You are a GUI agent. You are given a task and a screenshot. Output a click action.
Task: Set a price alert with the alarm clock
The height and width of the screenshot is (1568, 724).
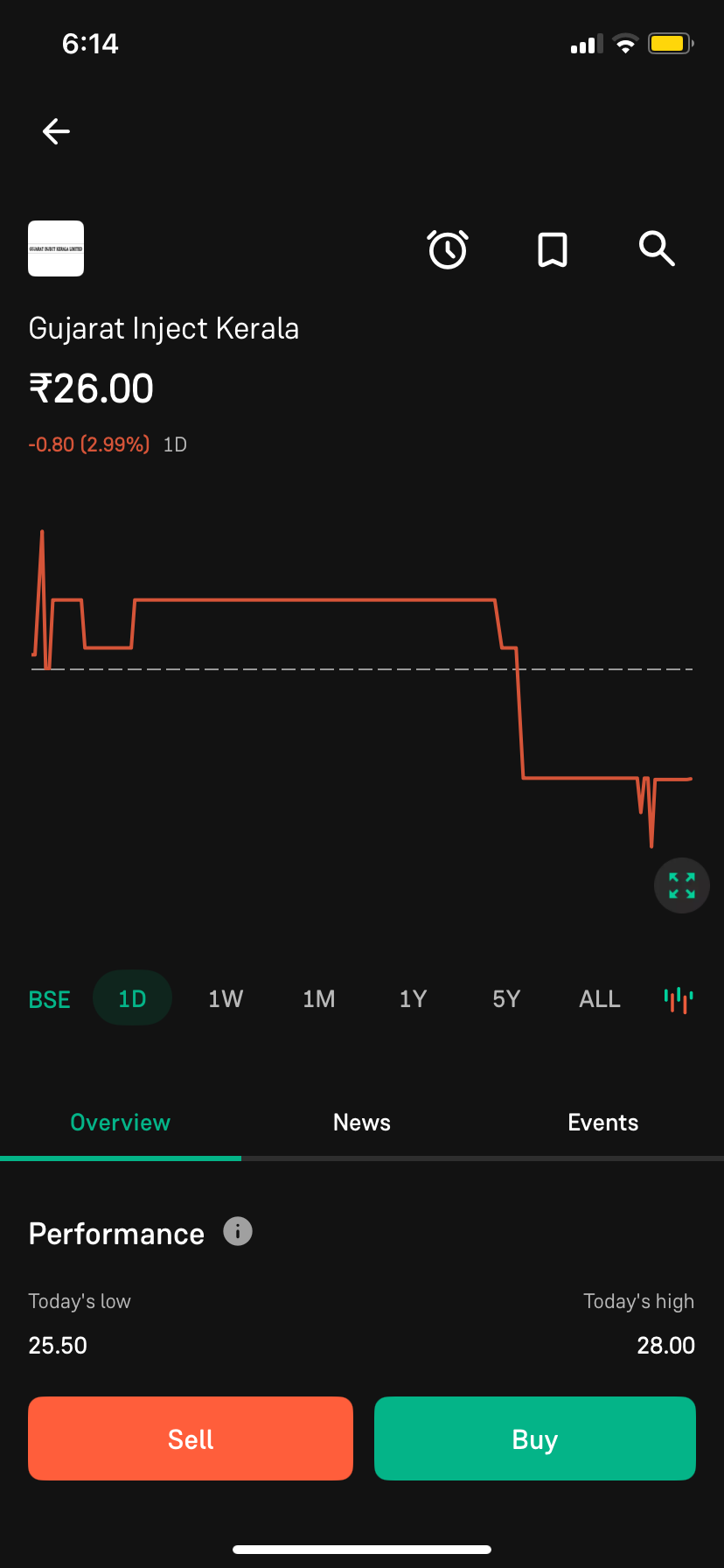coord(448,249)
